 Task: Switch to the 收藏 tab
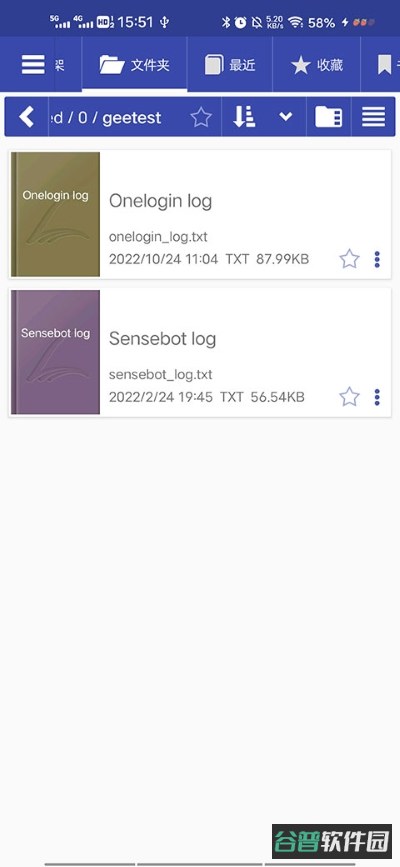point(316,65)
